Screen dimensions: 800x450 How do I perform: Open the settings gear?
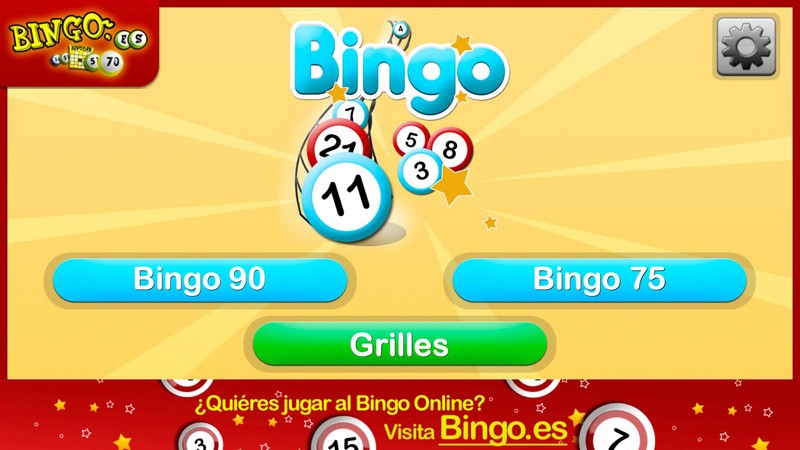746,46
